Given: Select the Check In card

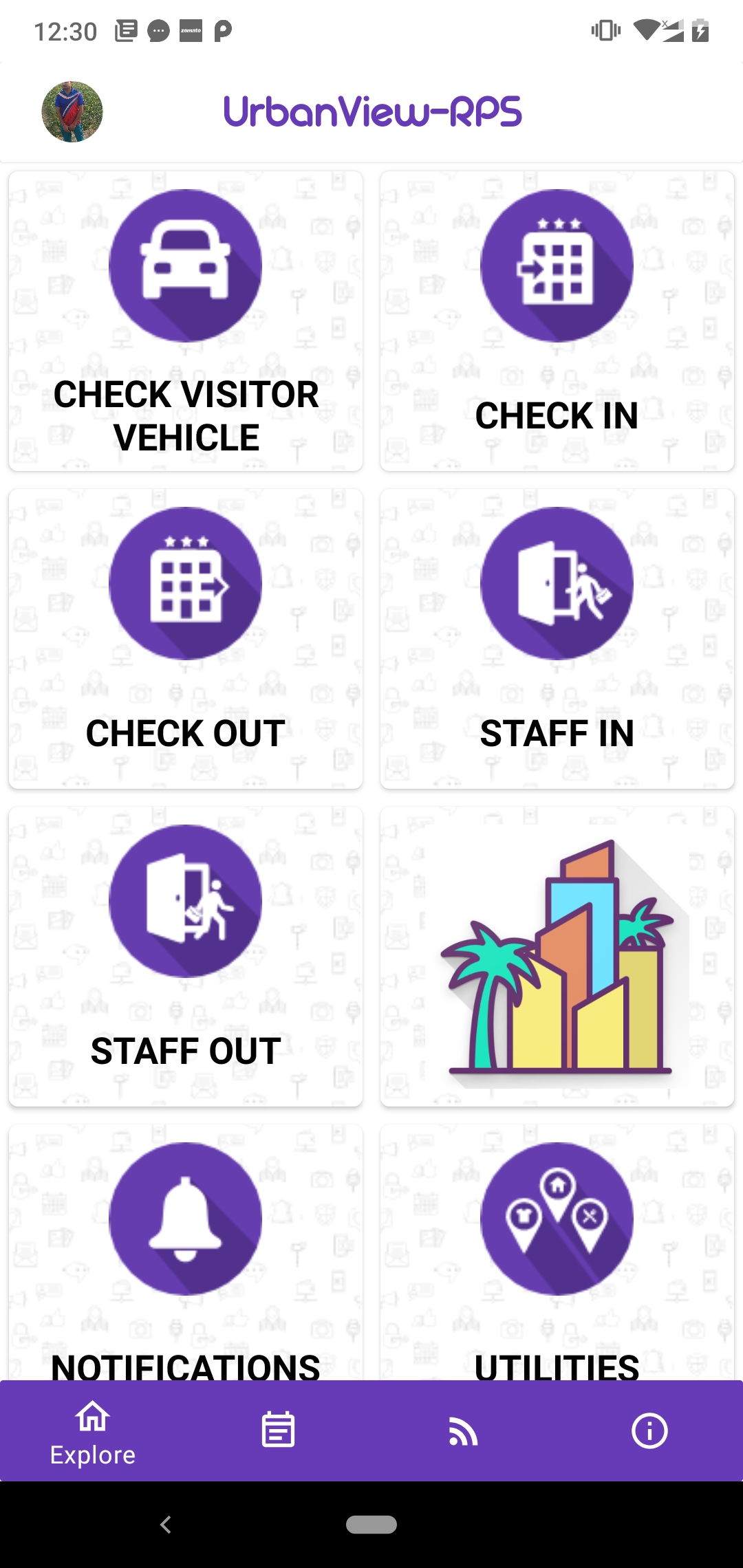Looking at the screenshot, I should [x=557, y=321].
